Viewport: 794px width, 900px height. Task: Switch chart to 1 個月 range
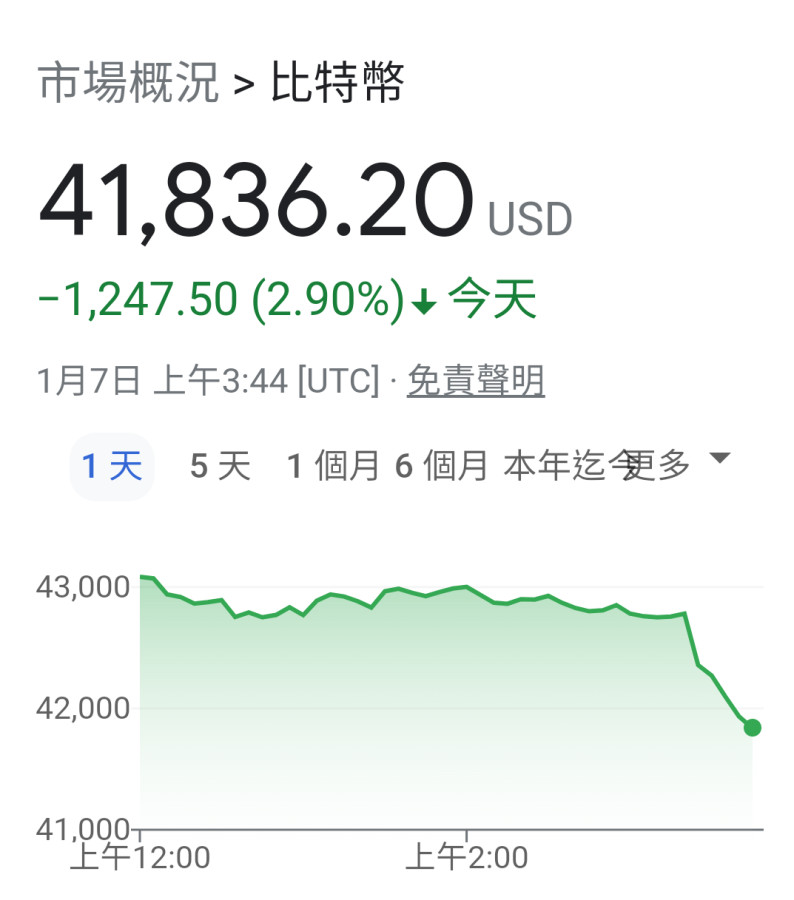coord(333,466)
